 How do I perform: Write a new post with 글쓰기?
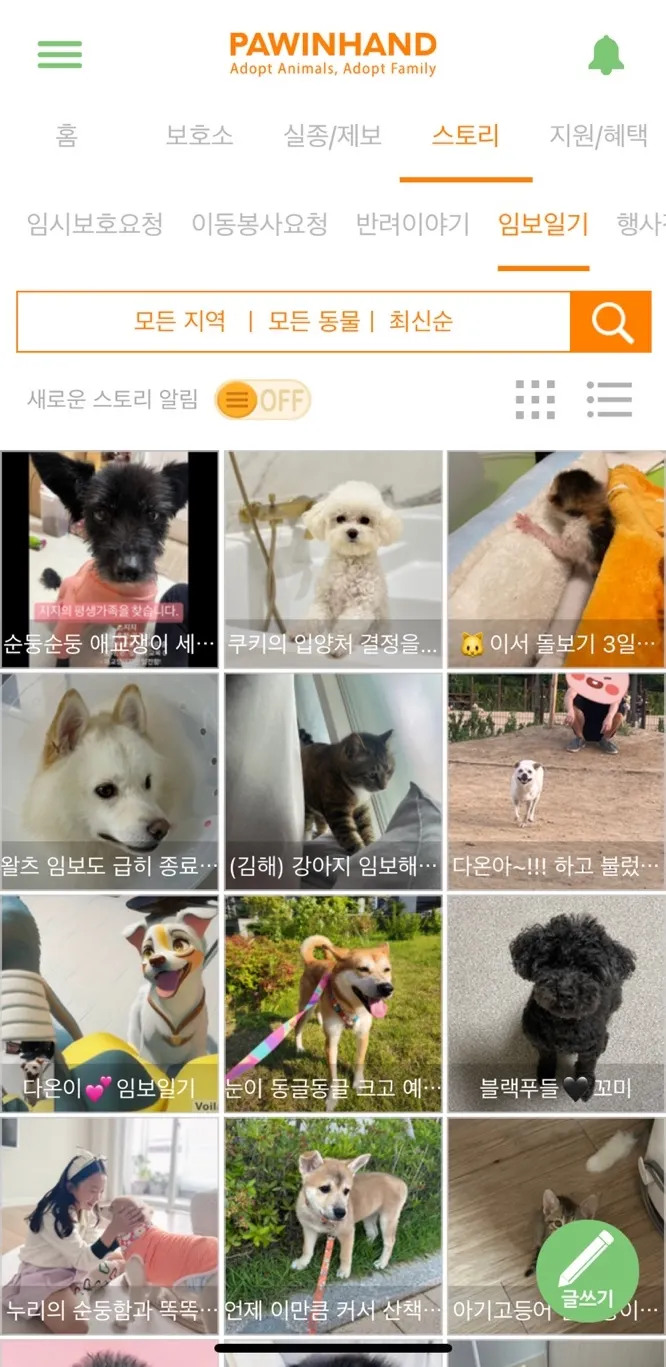(x=586, y=1271)
